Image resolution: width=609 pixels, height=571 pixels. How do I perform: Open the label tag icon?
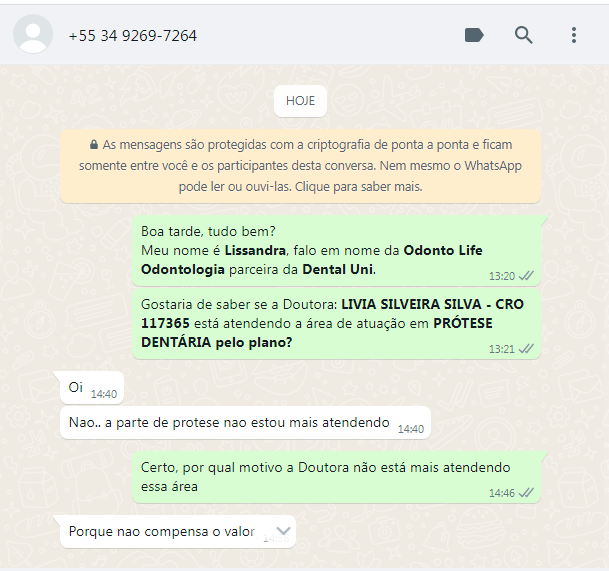click(474, 35)
